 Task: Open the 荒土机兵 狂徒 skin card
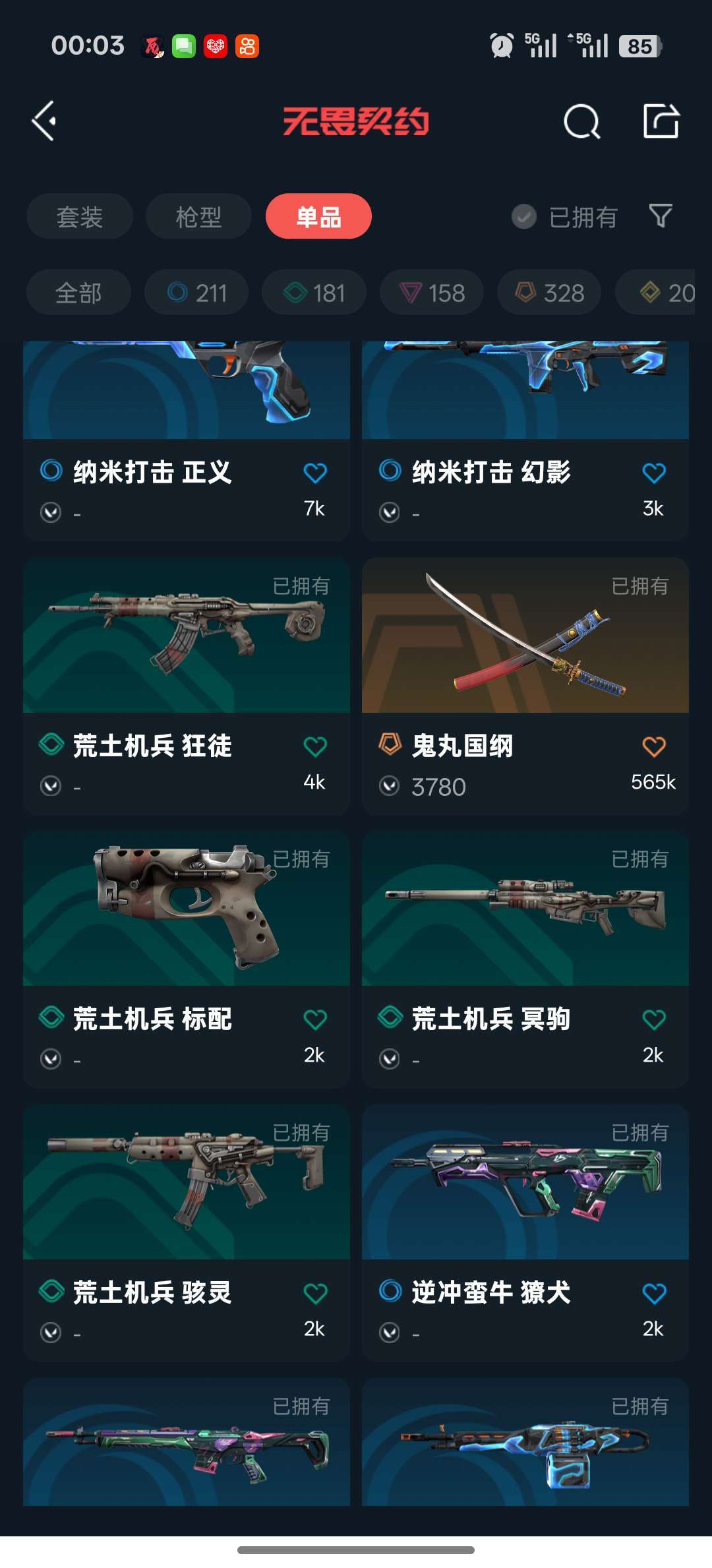click(186, 636)
